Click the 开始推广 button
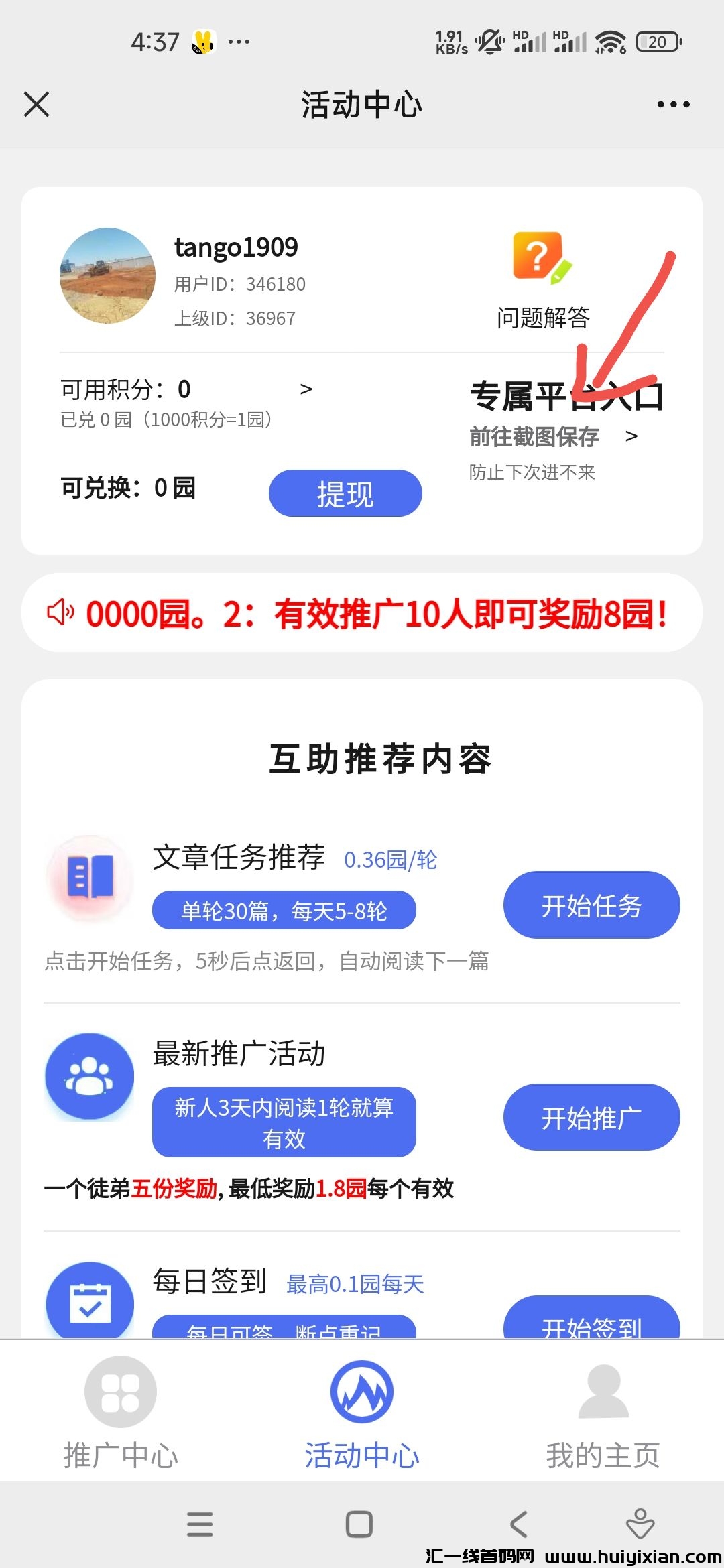This screenshot has height=1568, width=724. (x=591, y=1117)
